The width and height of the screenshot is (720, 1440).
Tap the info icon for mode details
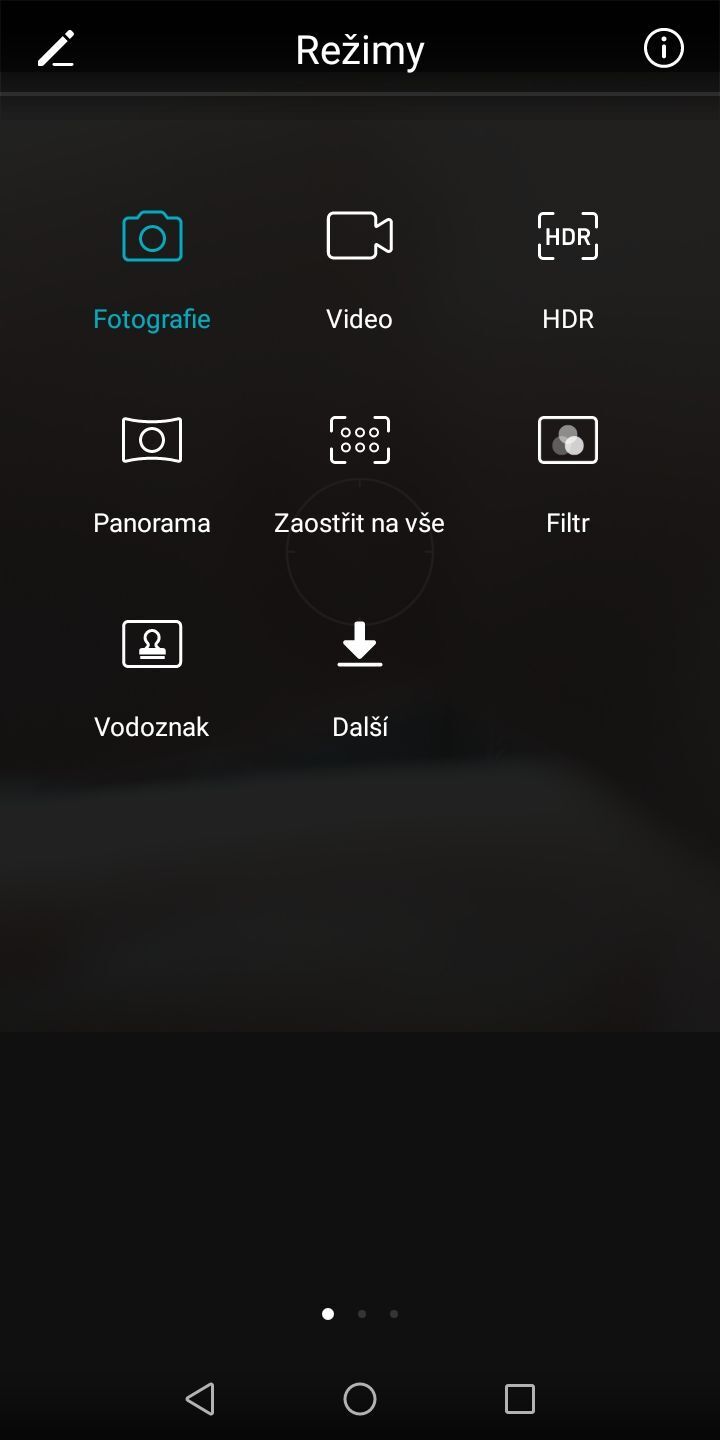[x=663, y=48]
